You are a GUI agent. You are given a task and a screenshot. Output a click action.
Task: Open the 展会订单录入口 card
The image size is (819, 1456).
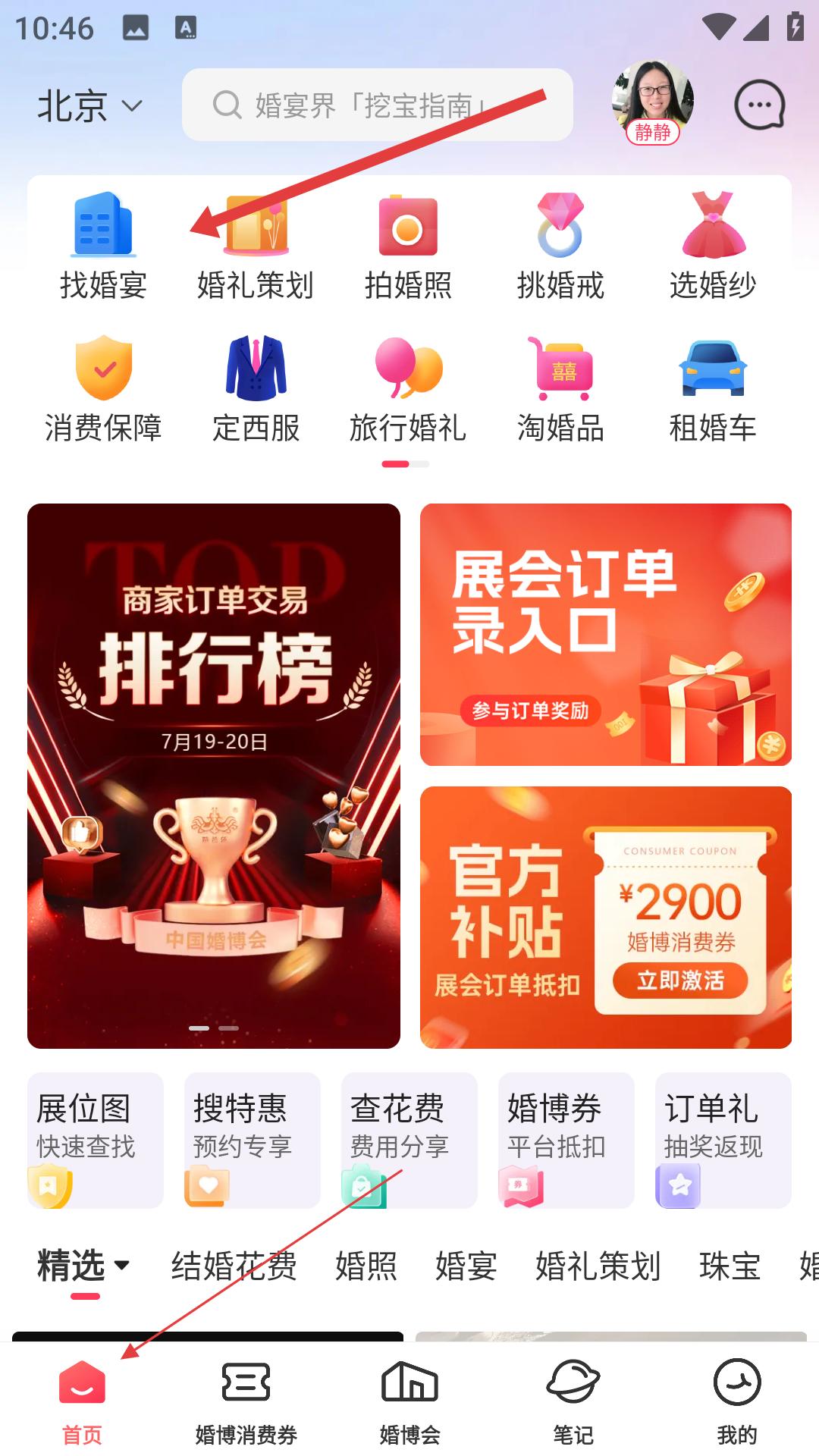tap(605, 634)
